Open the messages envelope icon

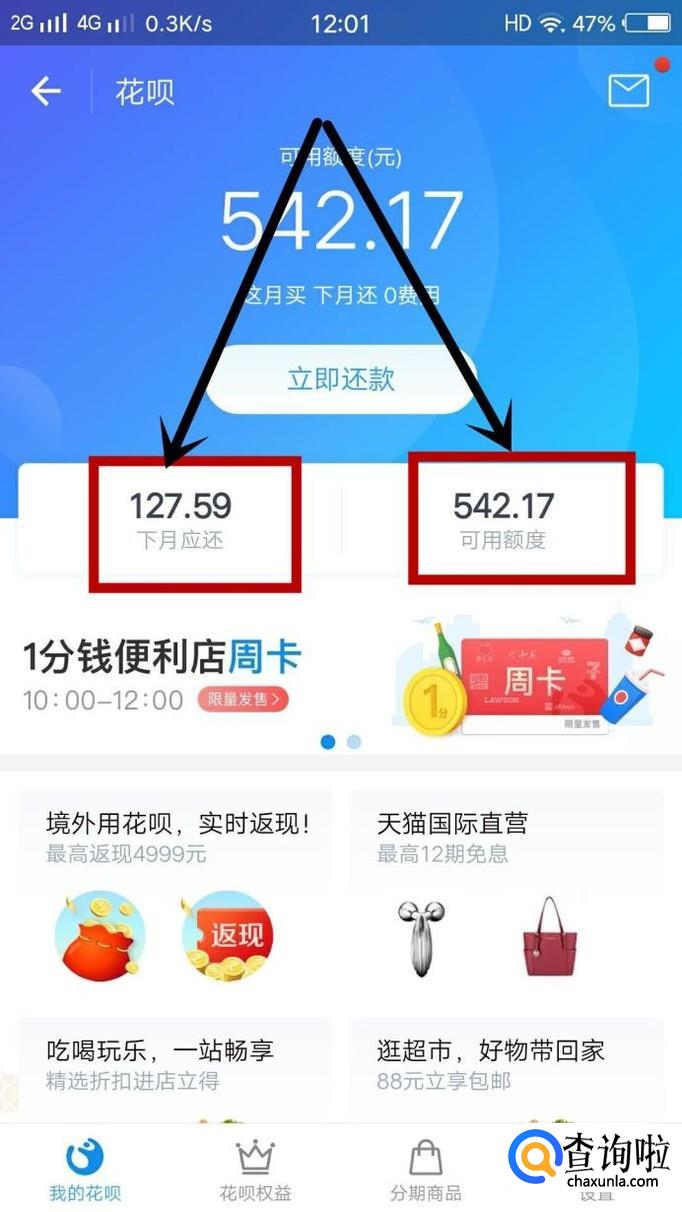(628, 91)
